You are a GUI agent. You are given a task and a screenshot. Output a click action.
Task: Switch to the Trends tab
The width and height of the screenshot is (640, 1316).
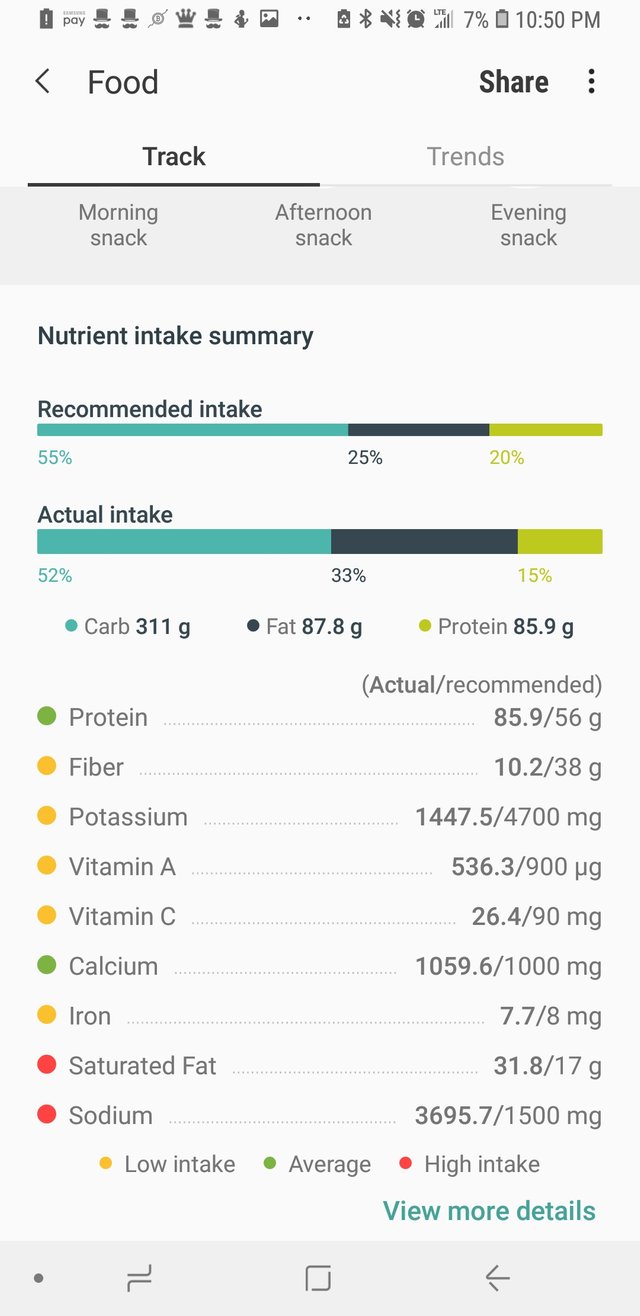pyautogui.click(x=466, y=157)
